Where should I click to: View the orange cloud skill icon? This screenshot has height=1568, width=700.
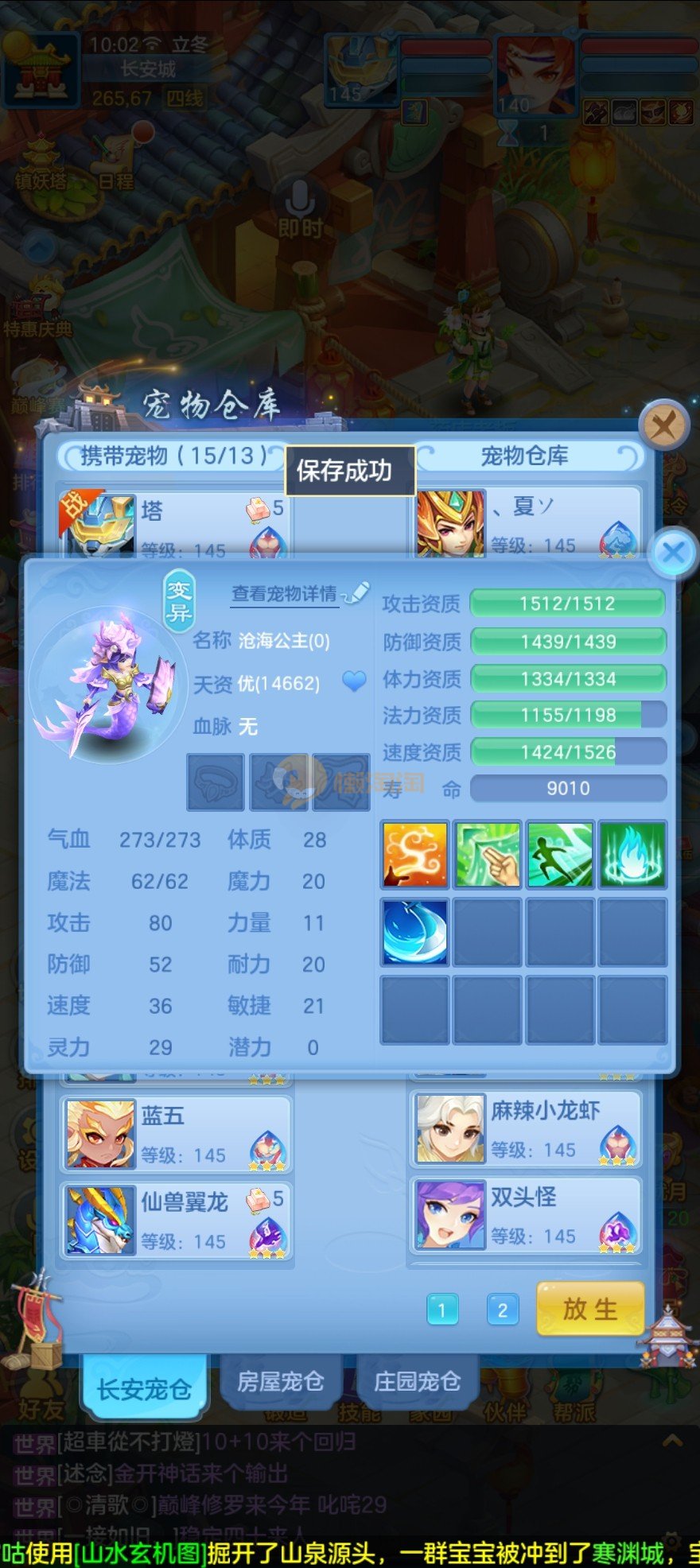click(414, 855)
